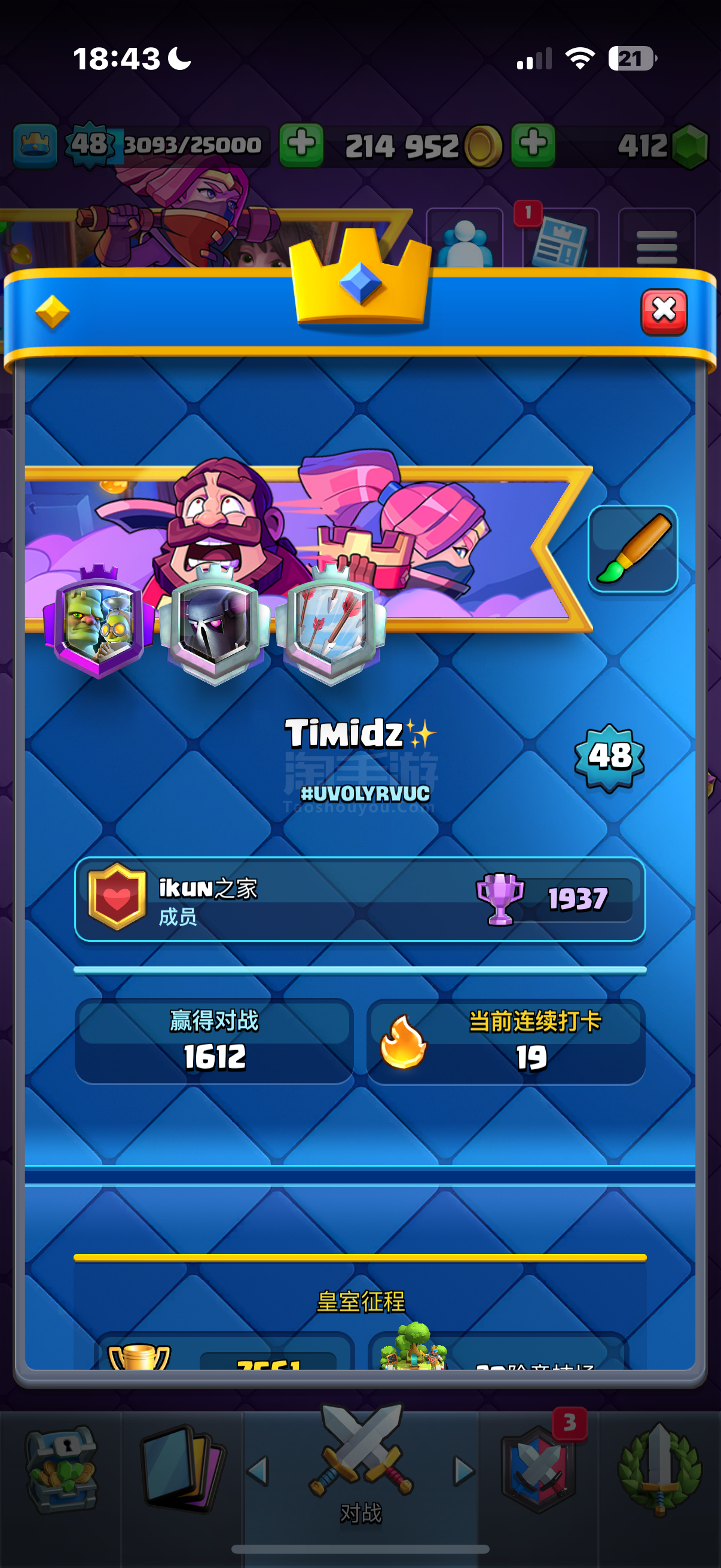Go to the card collection tab
The height and width of the screenshot is (1568, 721).
click(182, 1469)
